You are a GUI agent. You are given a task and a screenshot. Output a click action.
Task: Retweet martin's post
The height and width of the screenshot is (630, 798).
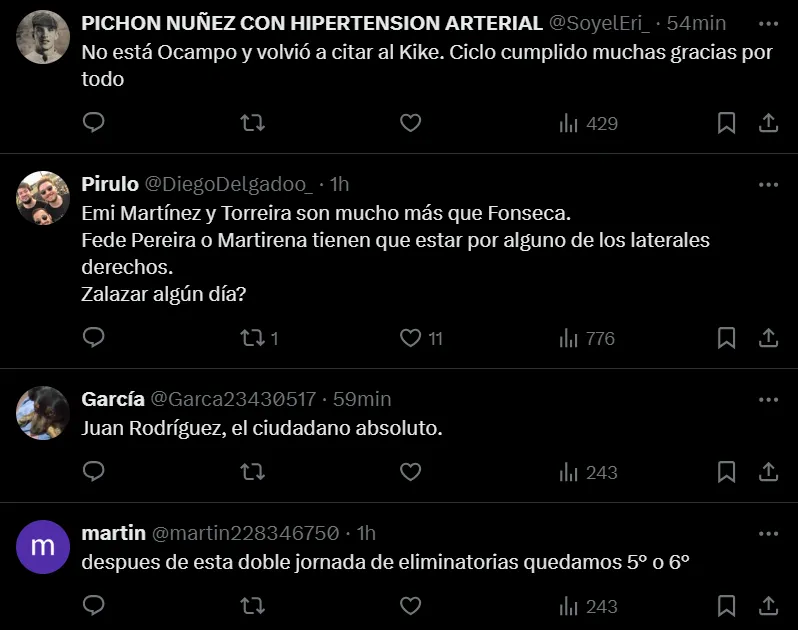(253, 605)
